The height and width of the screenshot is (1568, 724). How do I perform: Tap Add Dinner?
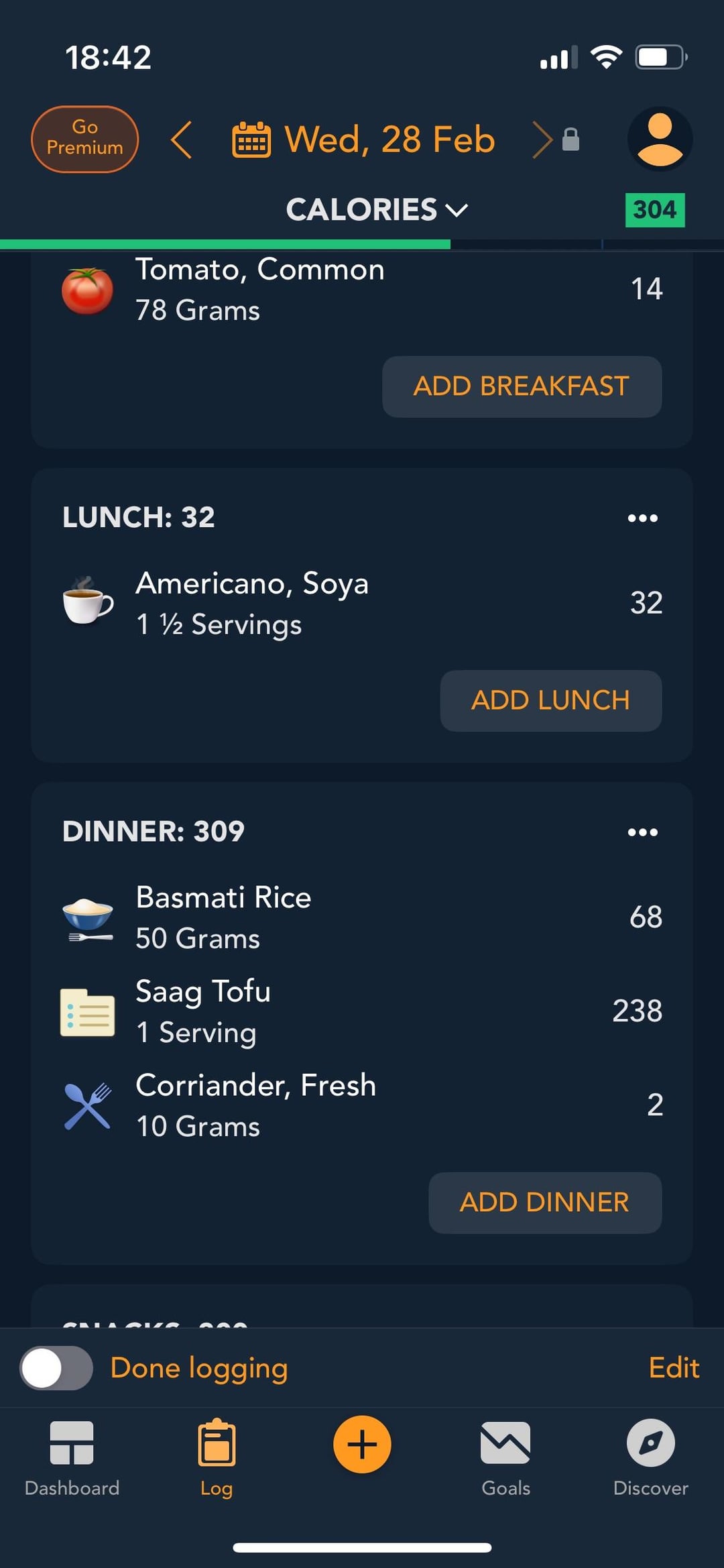(x=544, y=1202)
